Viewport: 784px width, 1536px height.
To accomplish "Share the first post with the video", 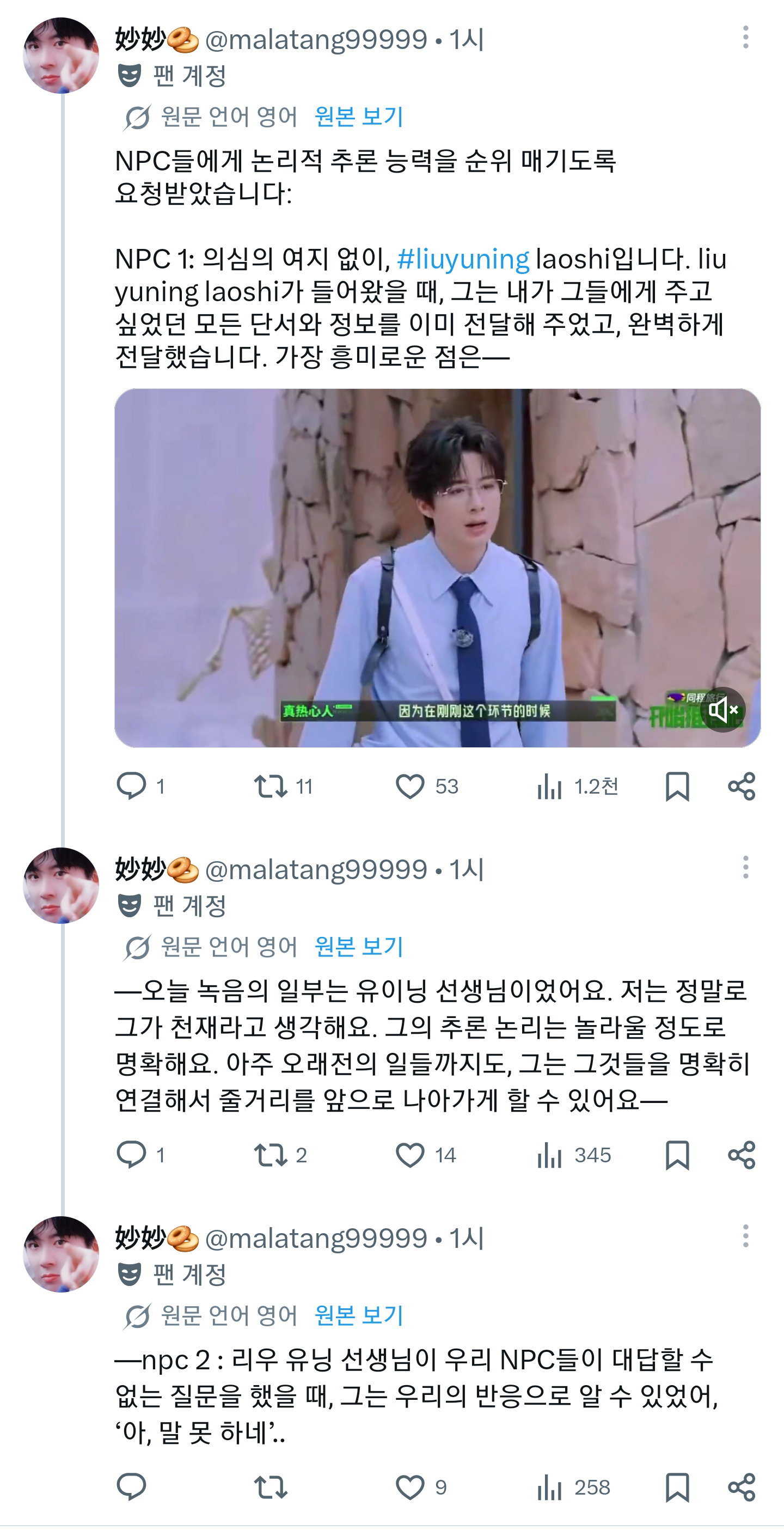I will tap(742, 786).
